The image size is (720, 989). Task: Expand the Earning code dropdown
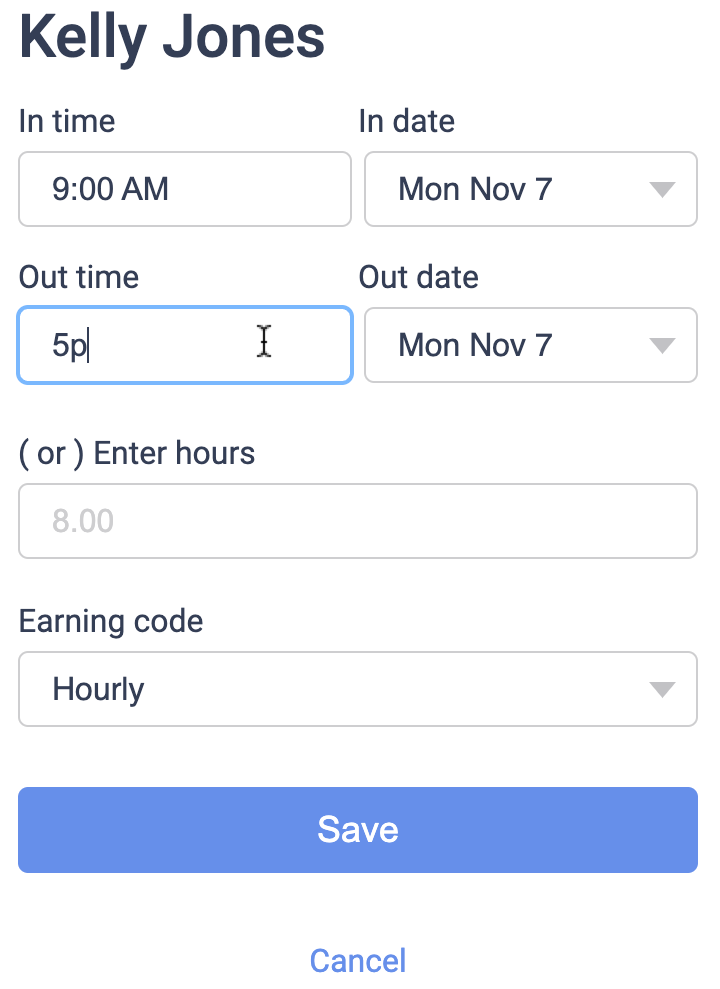[x=357, y=689]
